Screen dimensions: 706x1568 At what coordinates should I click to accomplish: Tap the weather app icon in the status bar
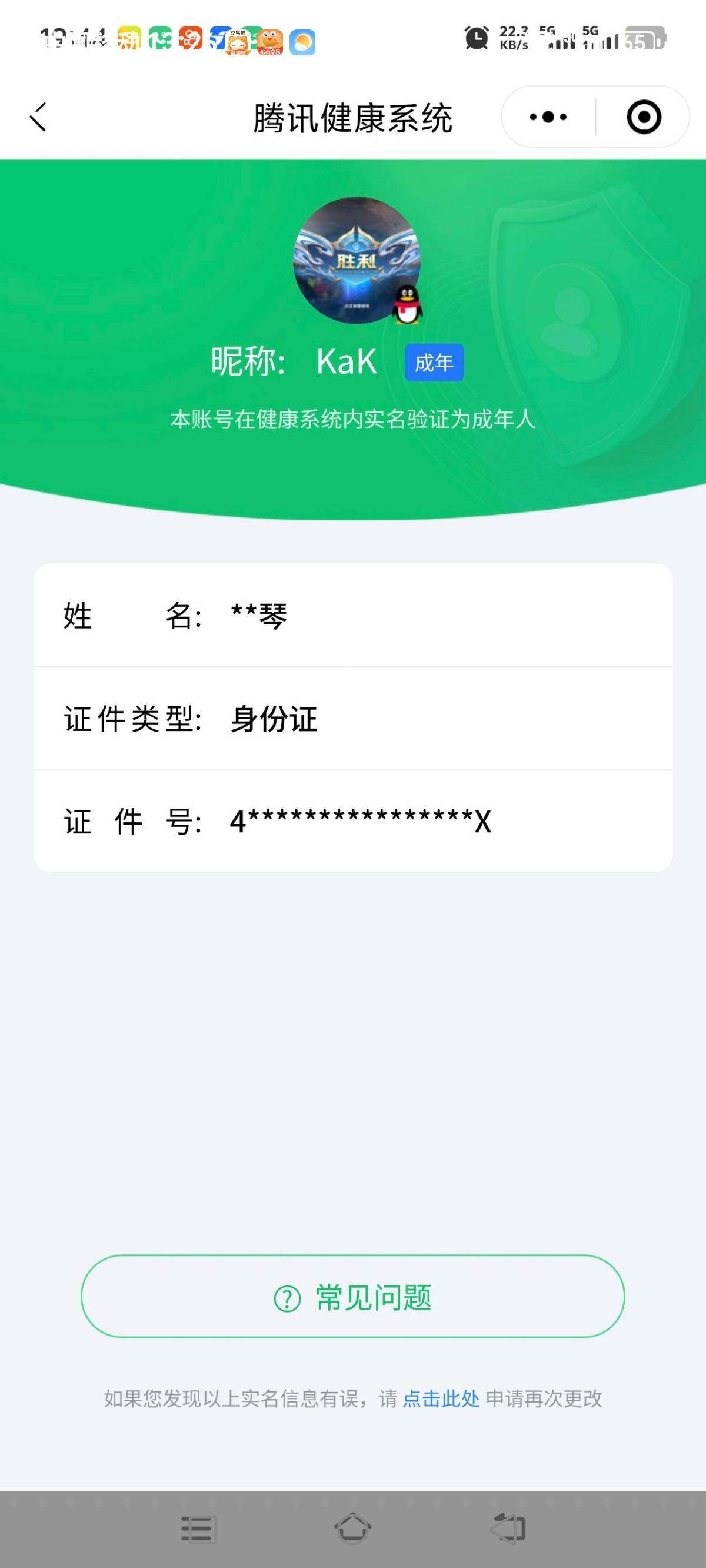pos(304,41)
